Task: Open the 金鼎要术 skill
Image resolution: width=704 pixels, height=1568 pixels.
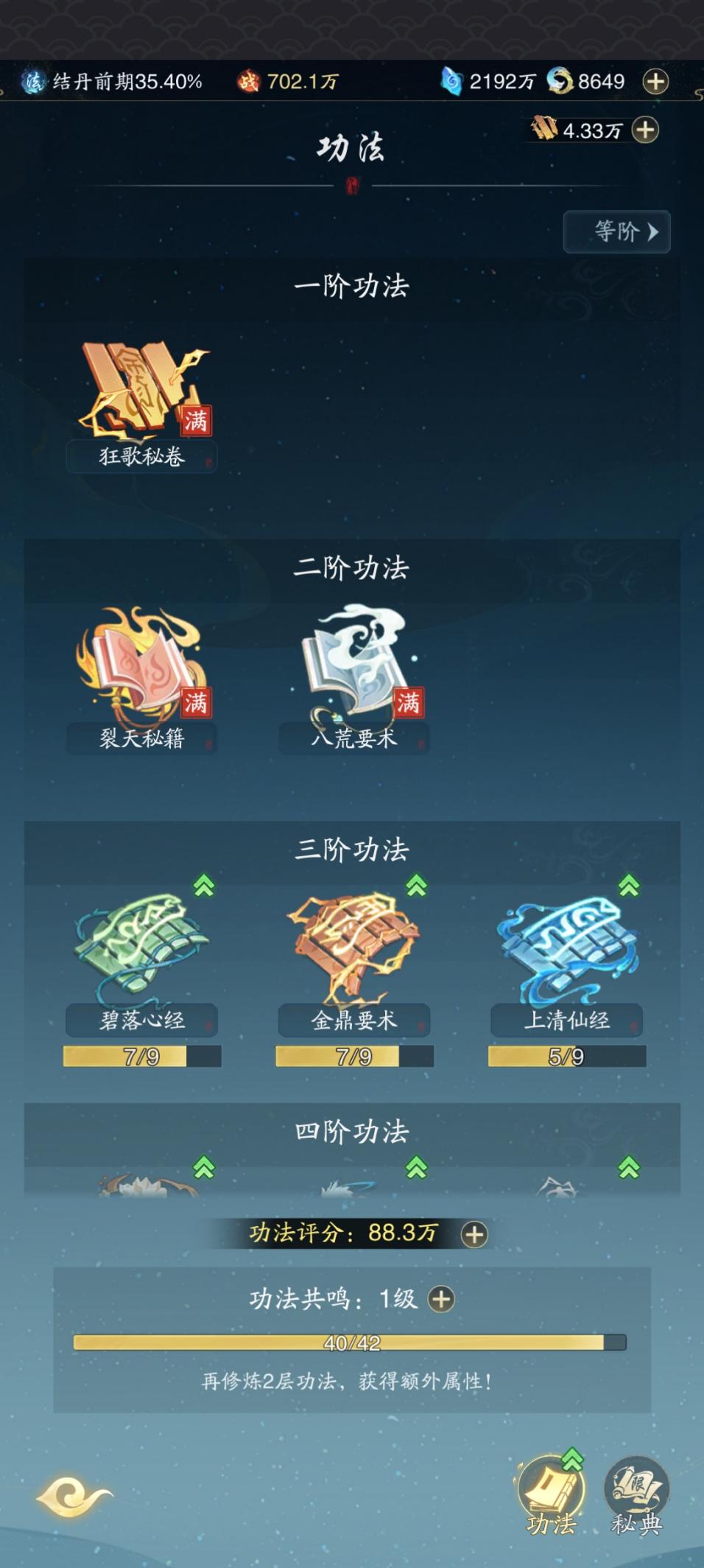Action: 355,951
